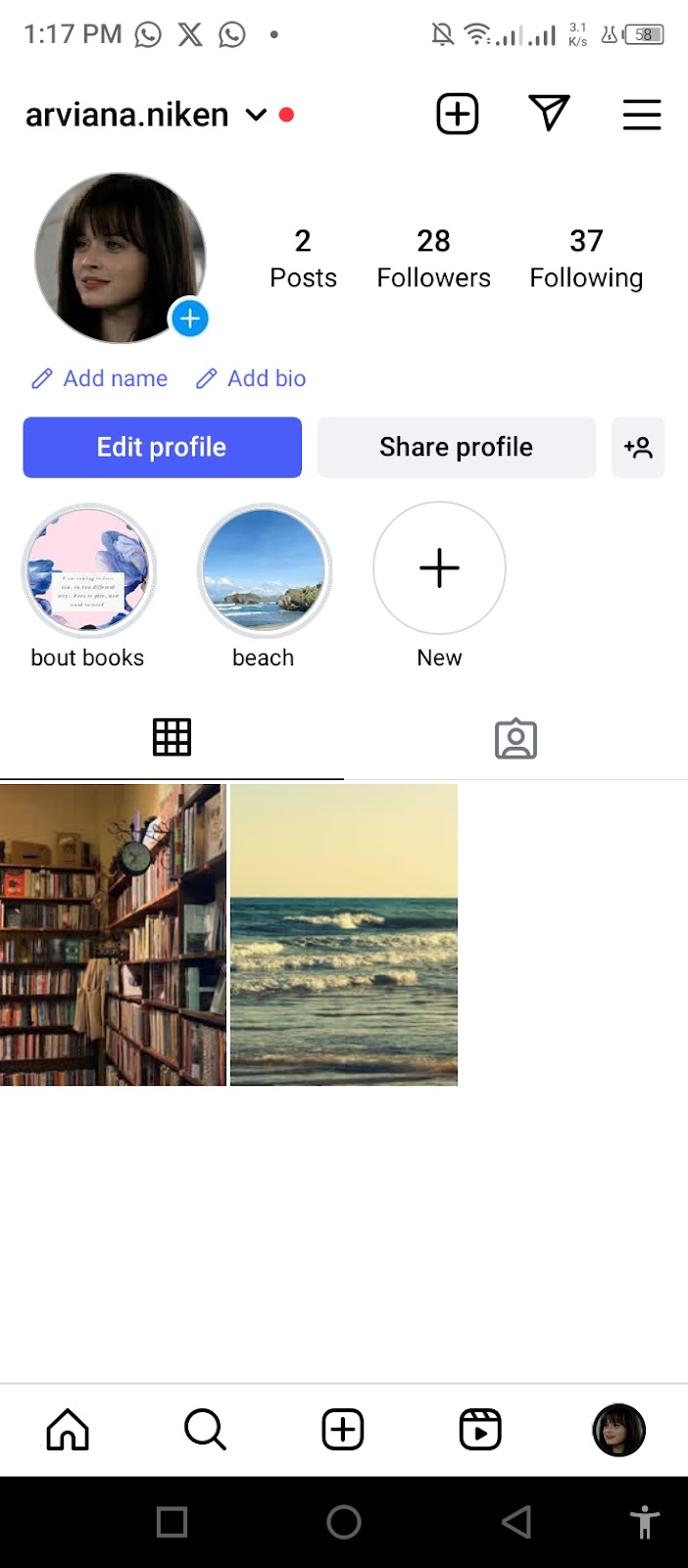Open the bookshelf post

click(x=113, y=934)
